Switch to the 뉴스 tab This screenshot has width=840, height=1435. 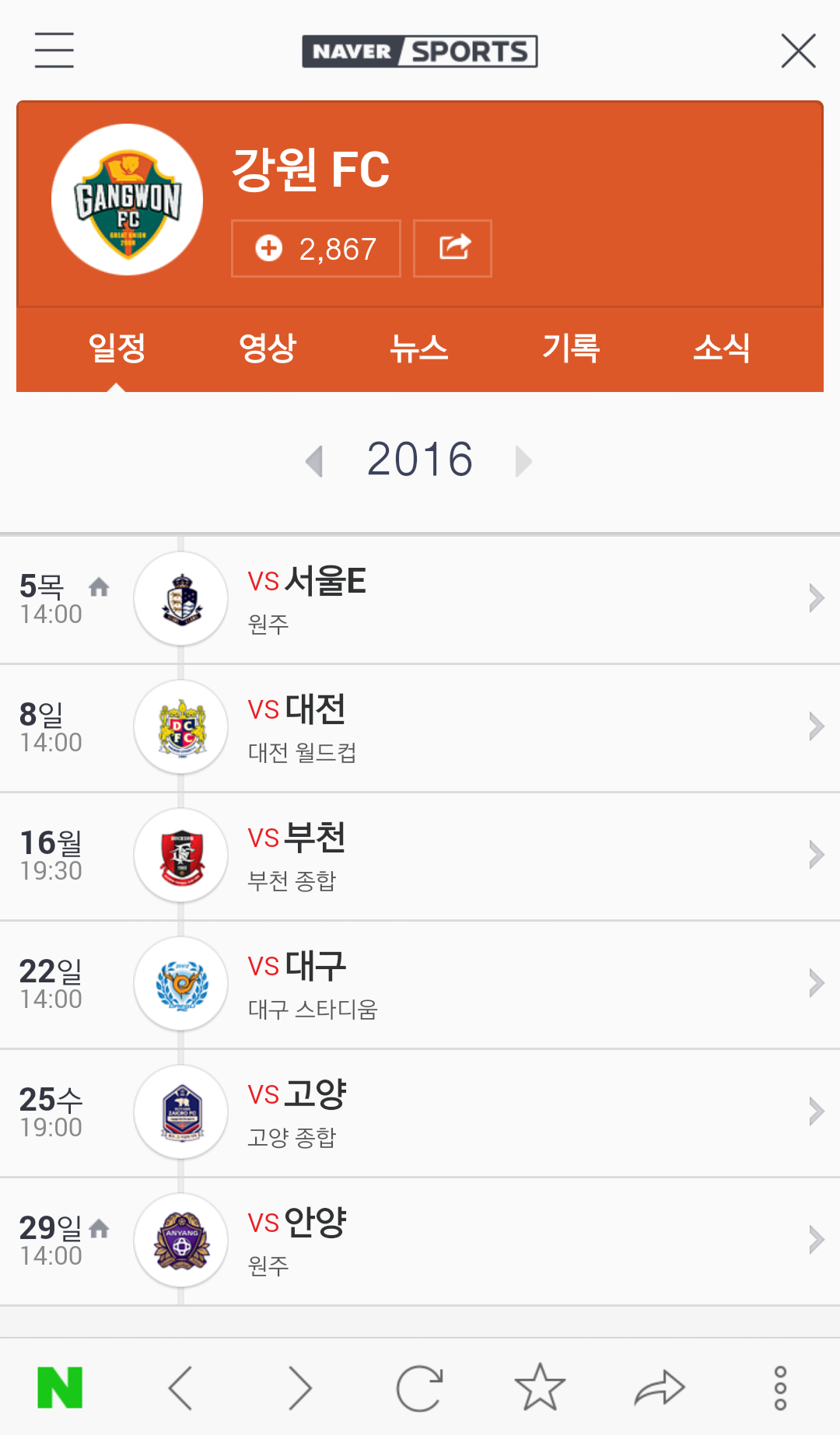coord(420,349)
